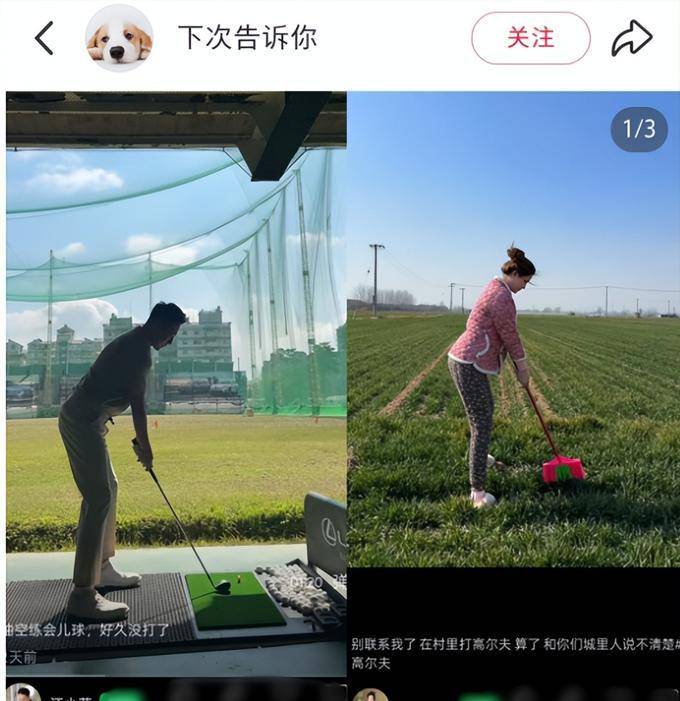Share this post
Screen dimensions: 680x701
[632, 38]
